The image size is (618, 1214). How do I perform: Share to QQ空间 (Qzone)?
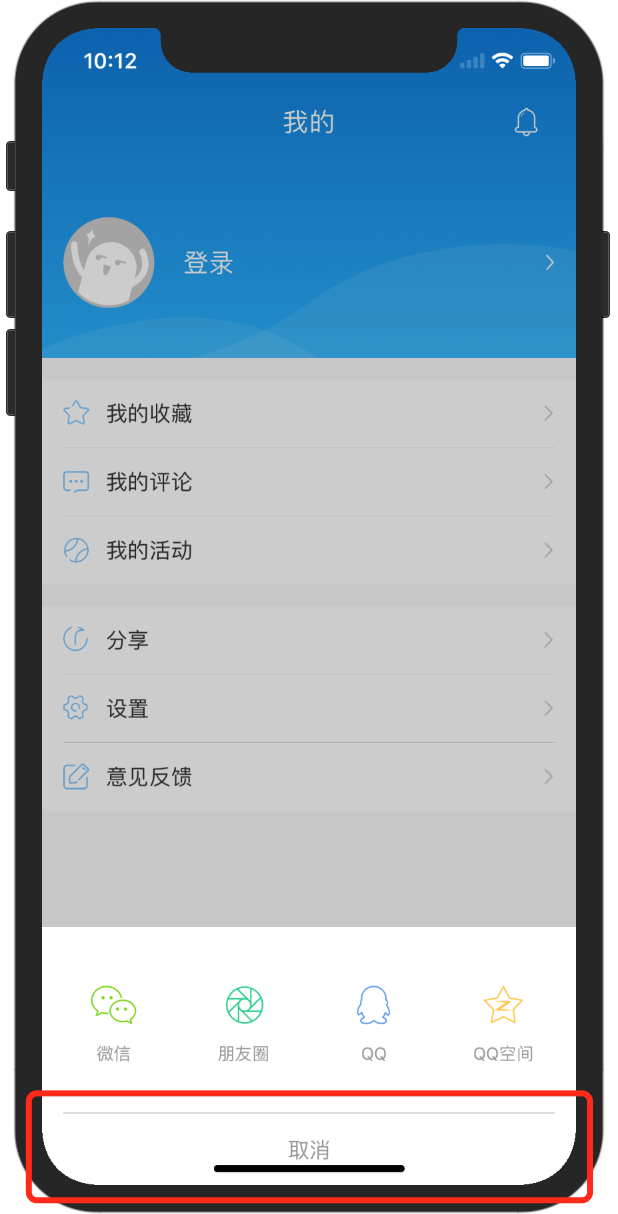pyautogui.click(x=503, y=1021)
